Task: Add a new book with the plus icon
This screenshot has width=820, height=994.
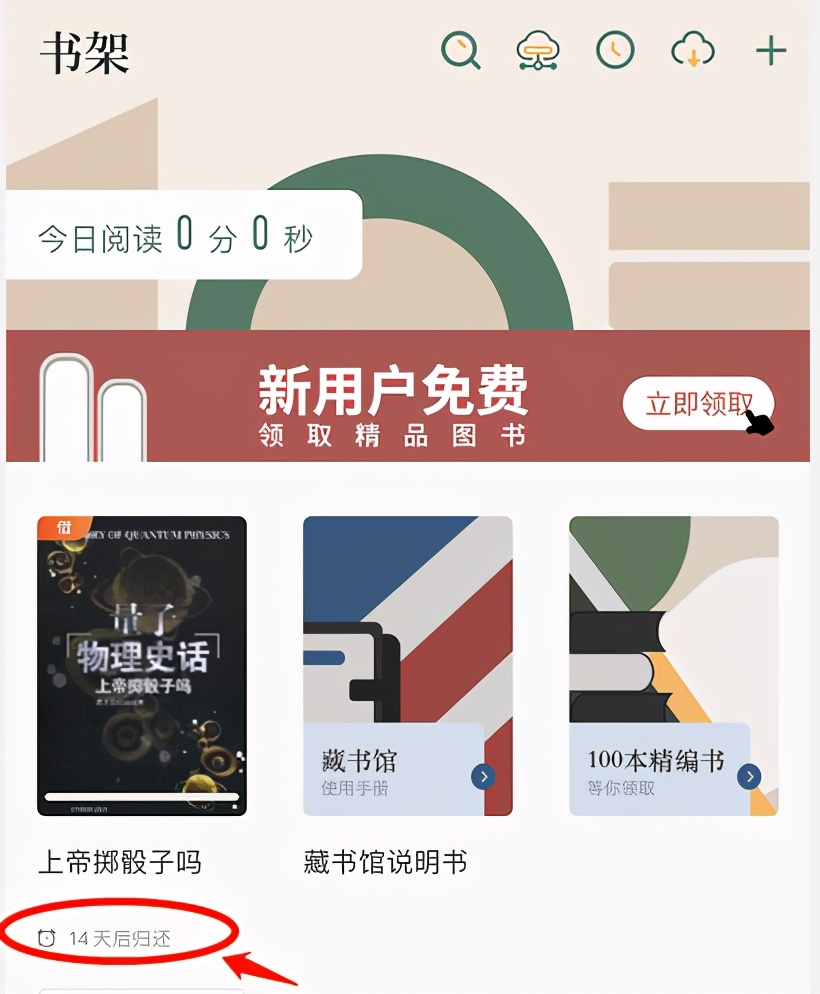Action: (x=769, y=51)
